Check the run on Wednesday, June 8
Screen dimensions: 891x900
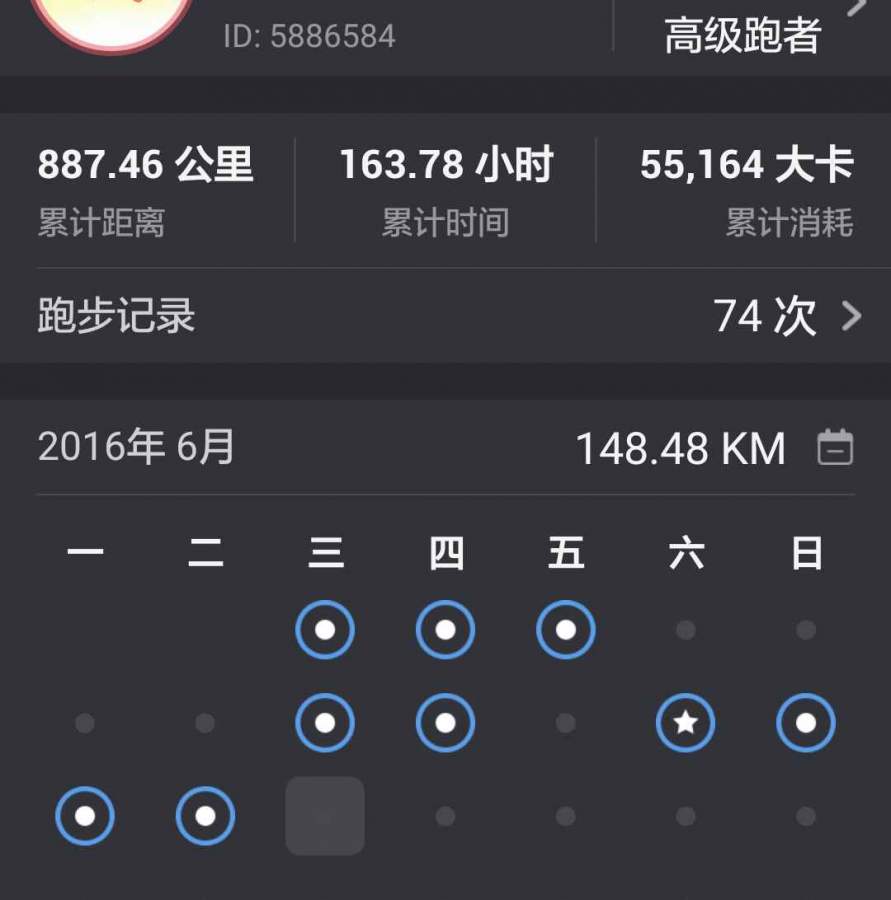click(325, 723)
